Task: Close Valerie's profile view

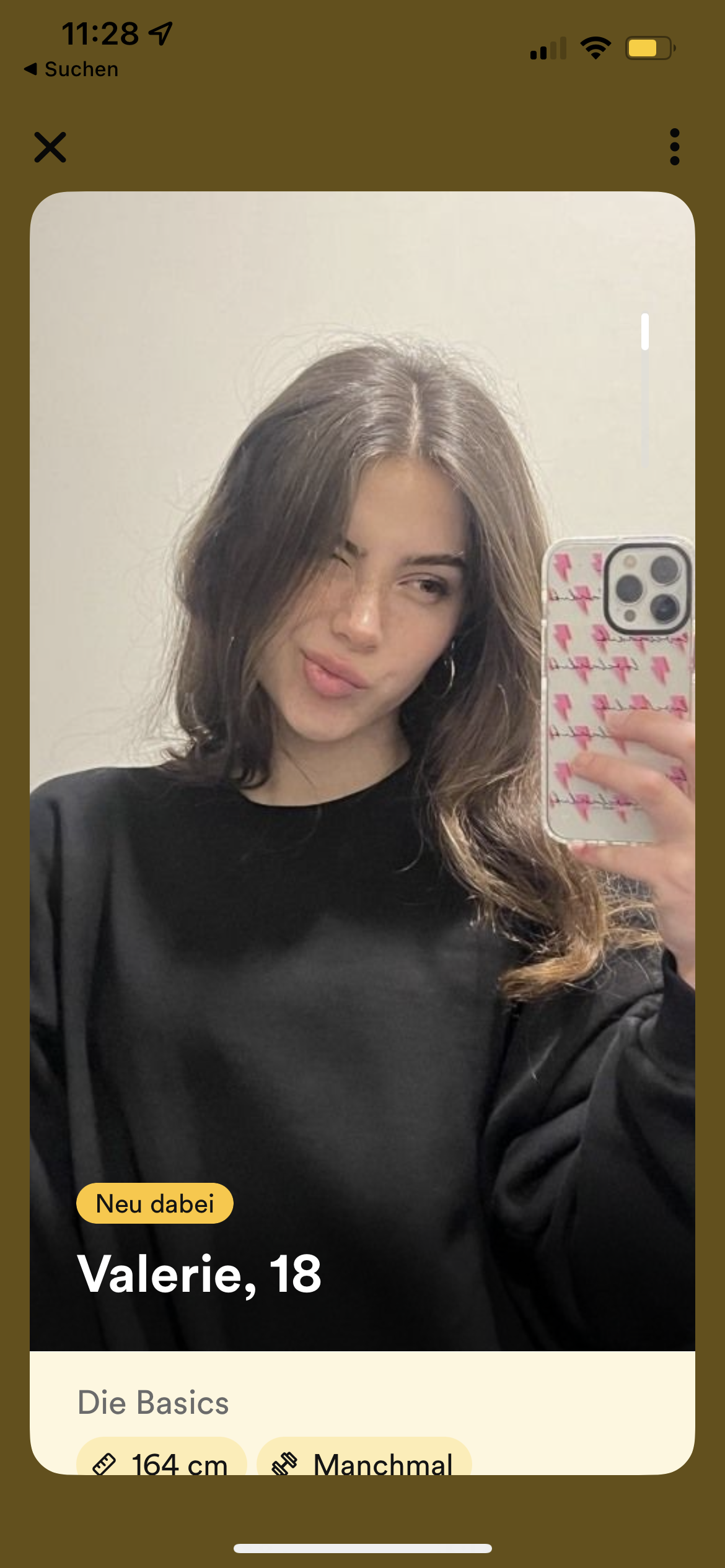Action: tap(50, 147)
